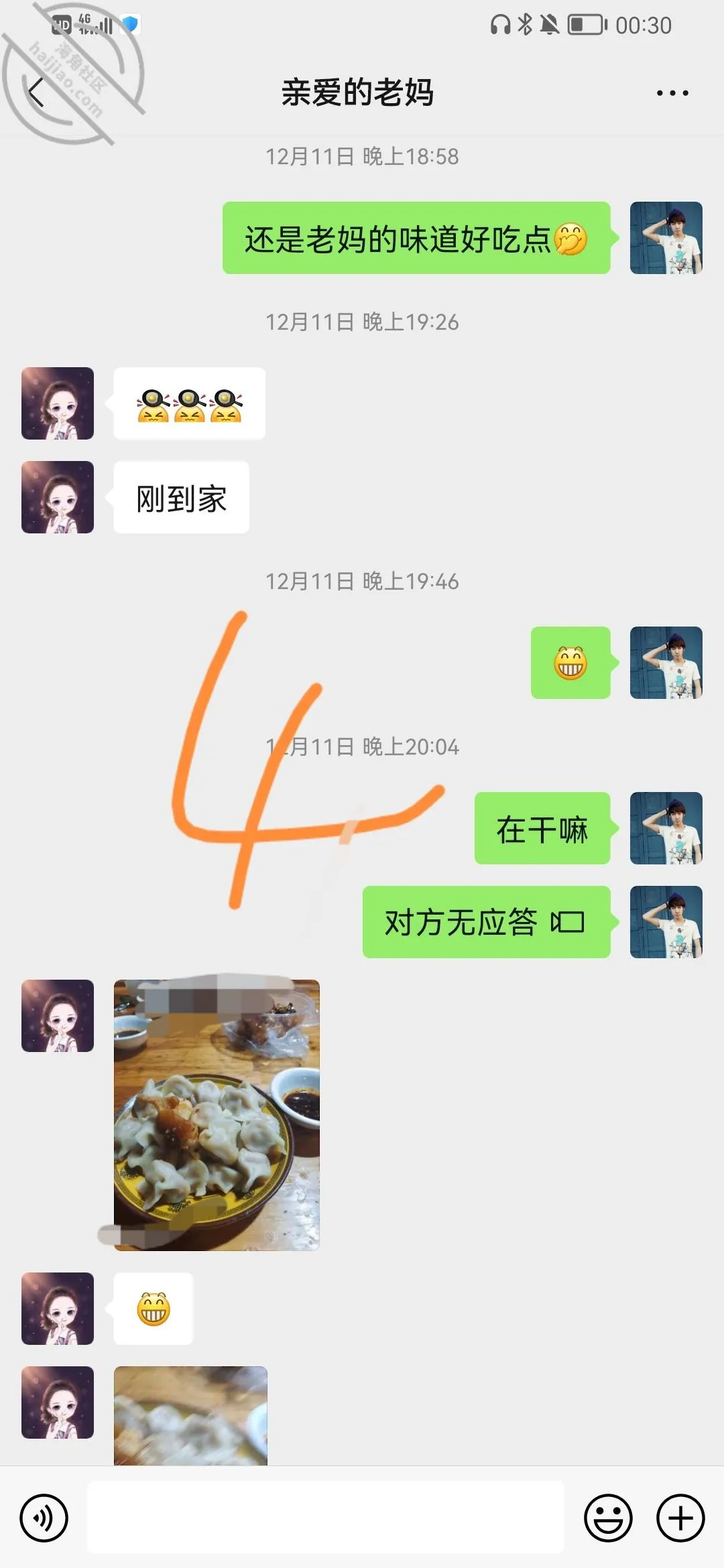Image resolution: width=724 pixels, height=1568 pixels.
Task: Open the emoji sticker panel
Action: [x=609, y=1518]
